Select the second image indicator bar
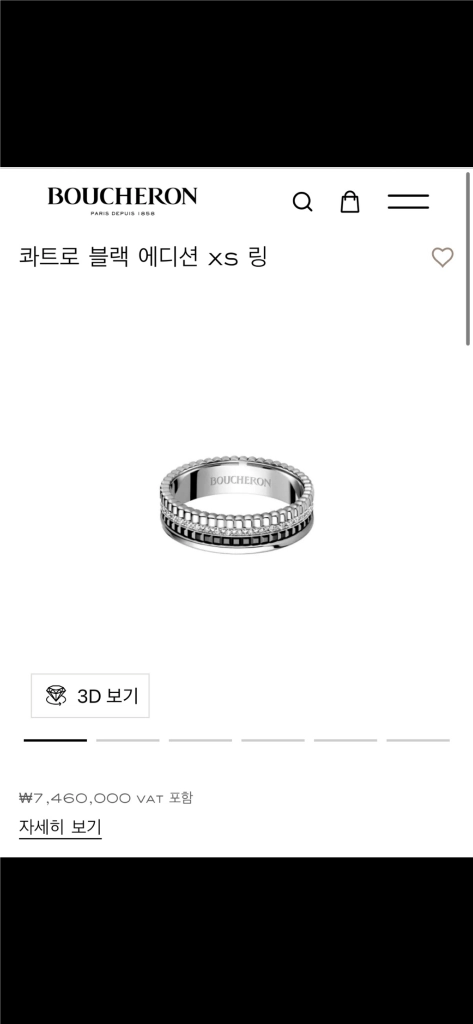Image resolution: width=473 pixels, height=1024 pixels. pos(127,740)
